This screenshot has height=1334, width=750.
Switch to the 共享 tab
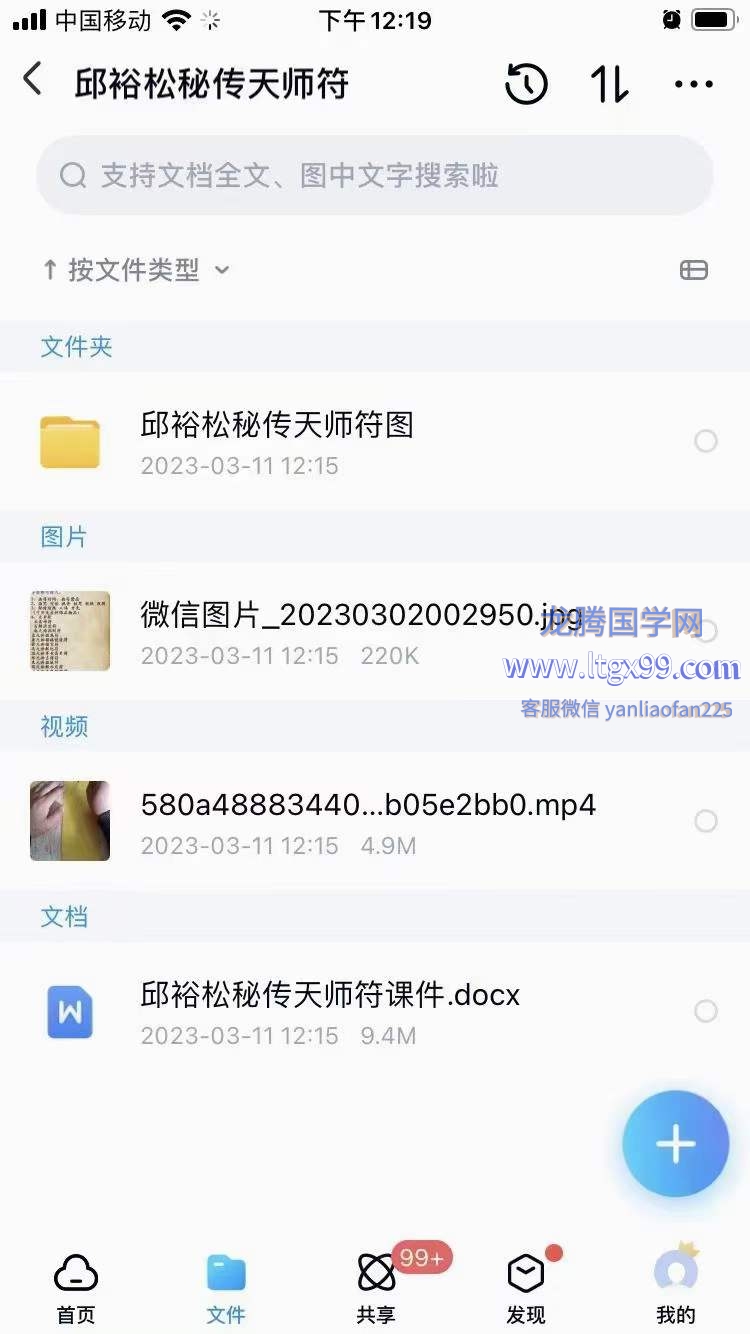click(x=376, y=1288)
